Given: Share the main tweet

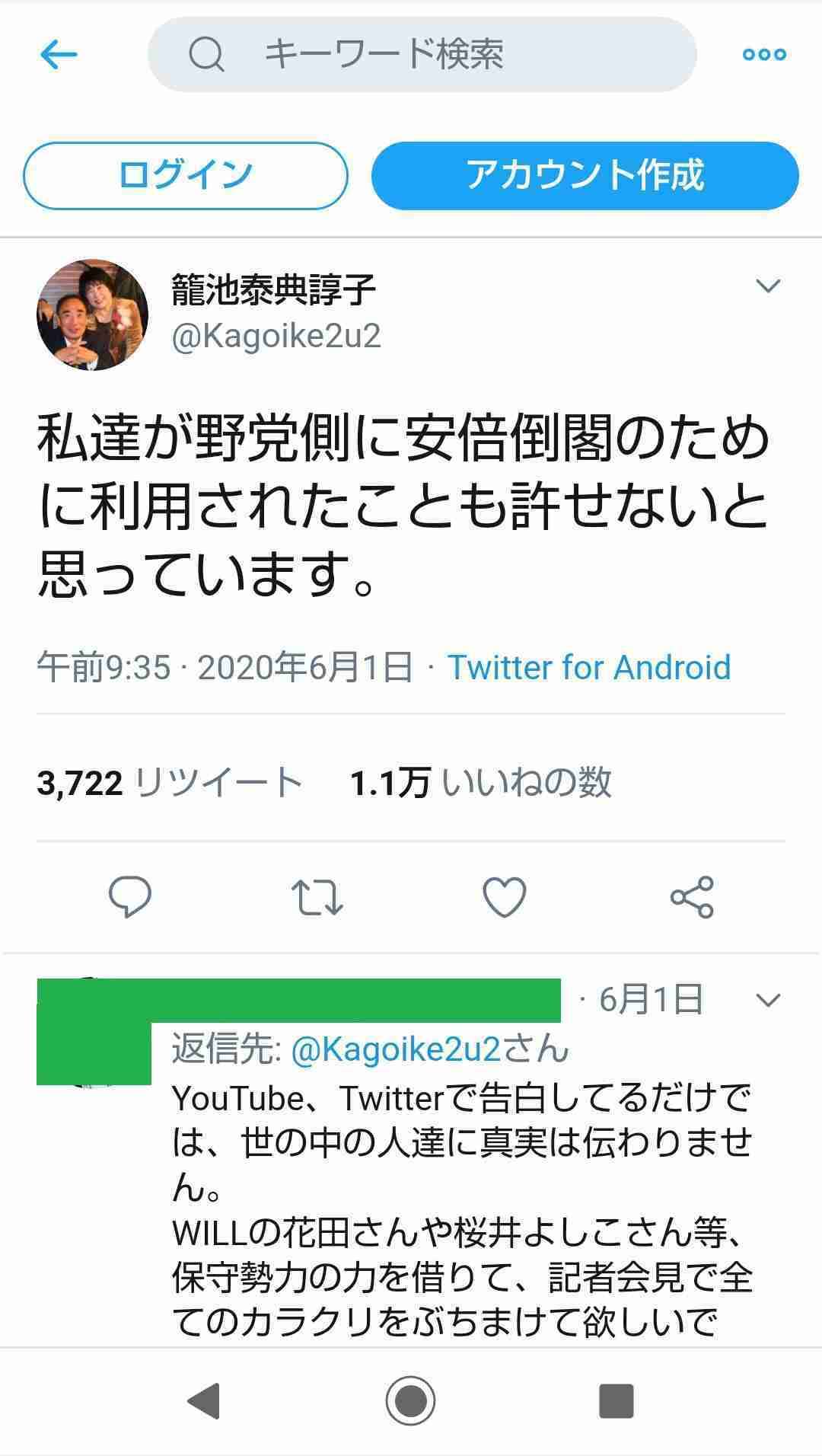Looking at the screenshot, I should (691, 896).
